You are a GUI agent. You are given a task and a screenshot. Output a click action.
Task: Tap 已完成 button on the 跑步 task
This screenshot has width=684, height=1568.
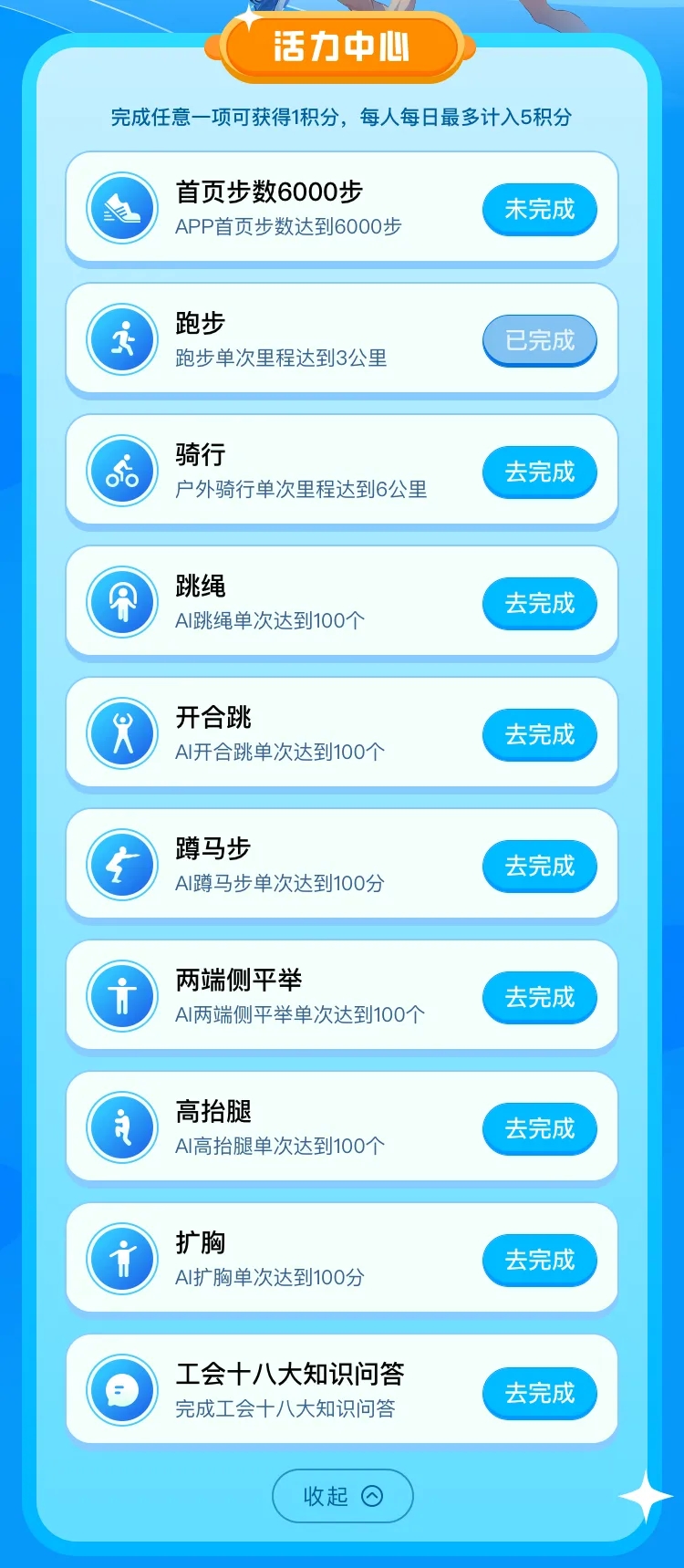pos(539,341)
